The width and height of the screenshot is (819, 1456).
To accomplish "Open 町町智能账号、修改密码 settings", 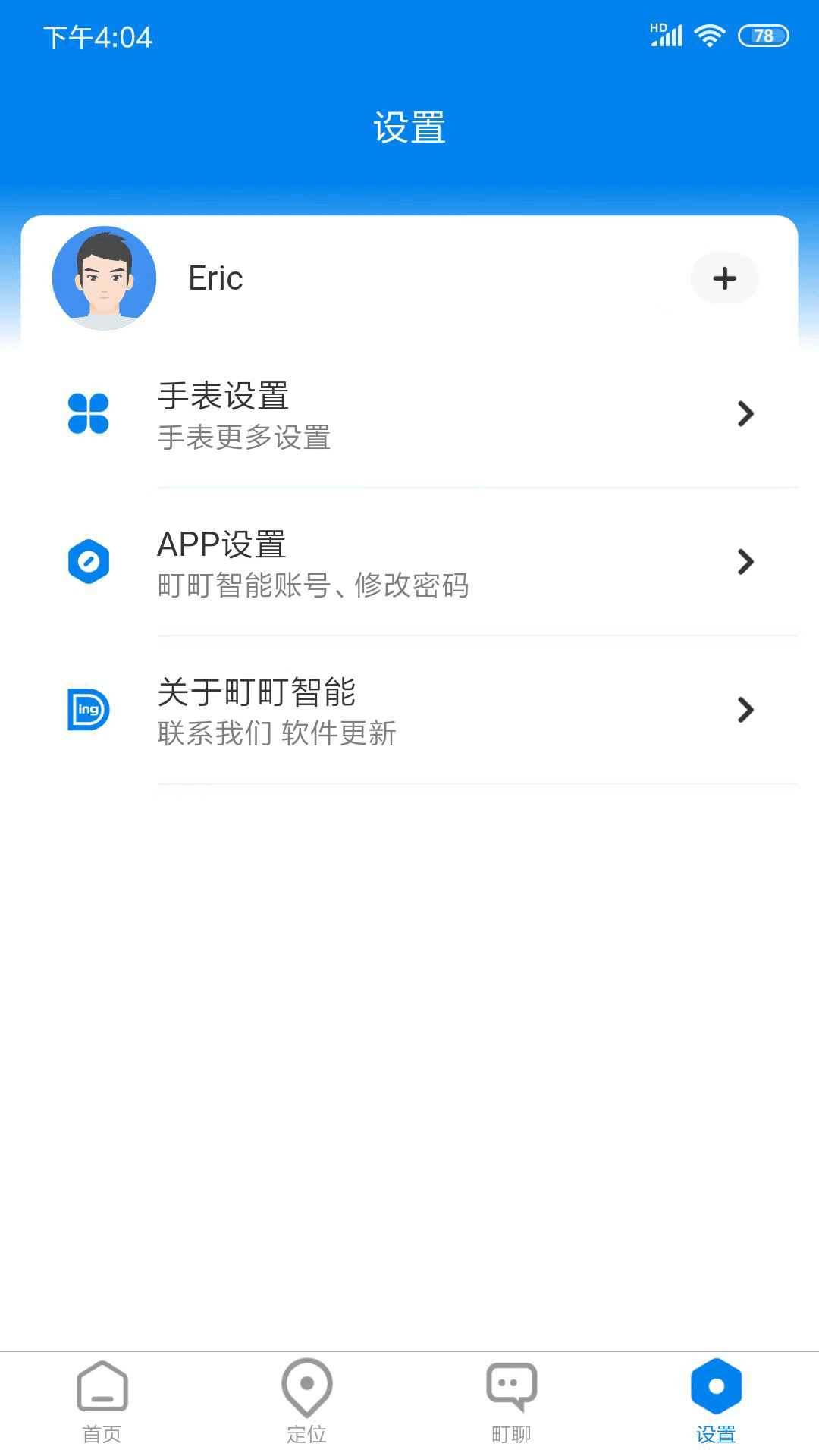I will (314, 586).
